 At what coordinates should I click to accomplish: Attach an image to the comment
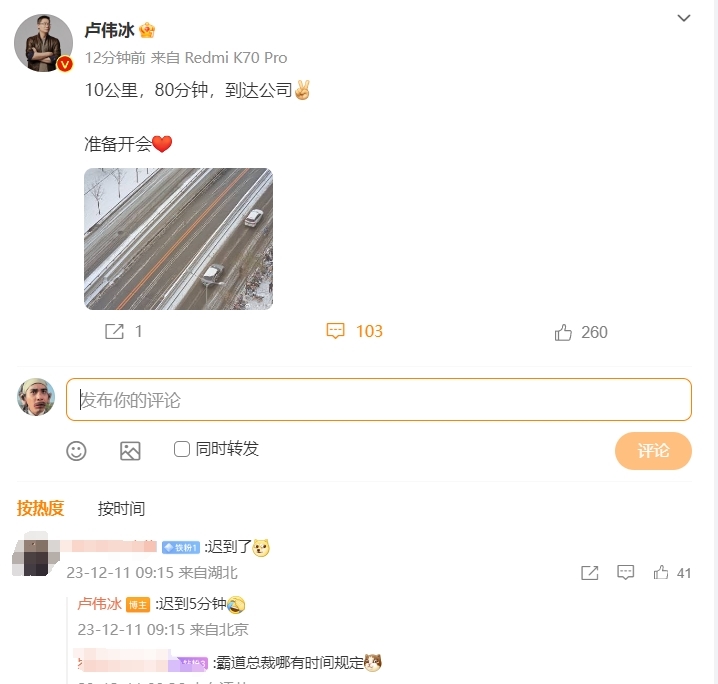[130, 451]
